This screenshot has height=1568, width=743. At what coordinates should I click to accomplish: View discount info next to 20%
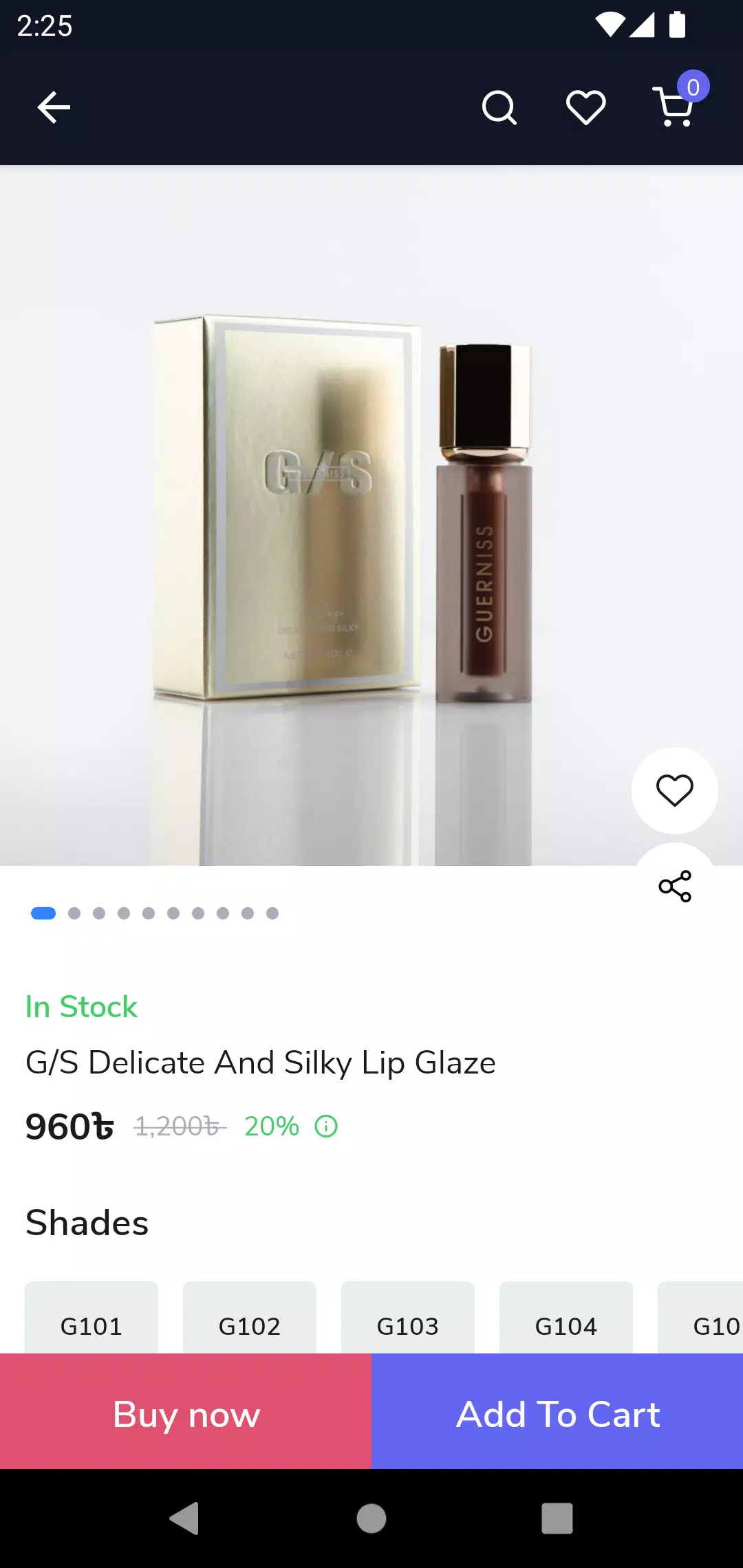point(326,1126)
